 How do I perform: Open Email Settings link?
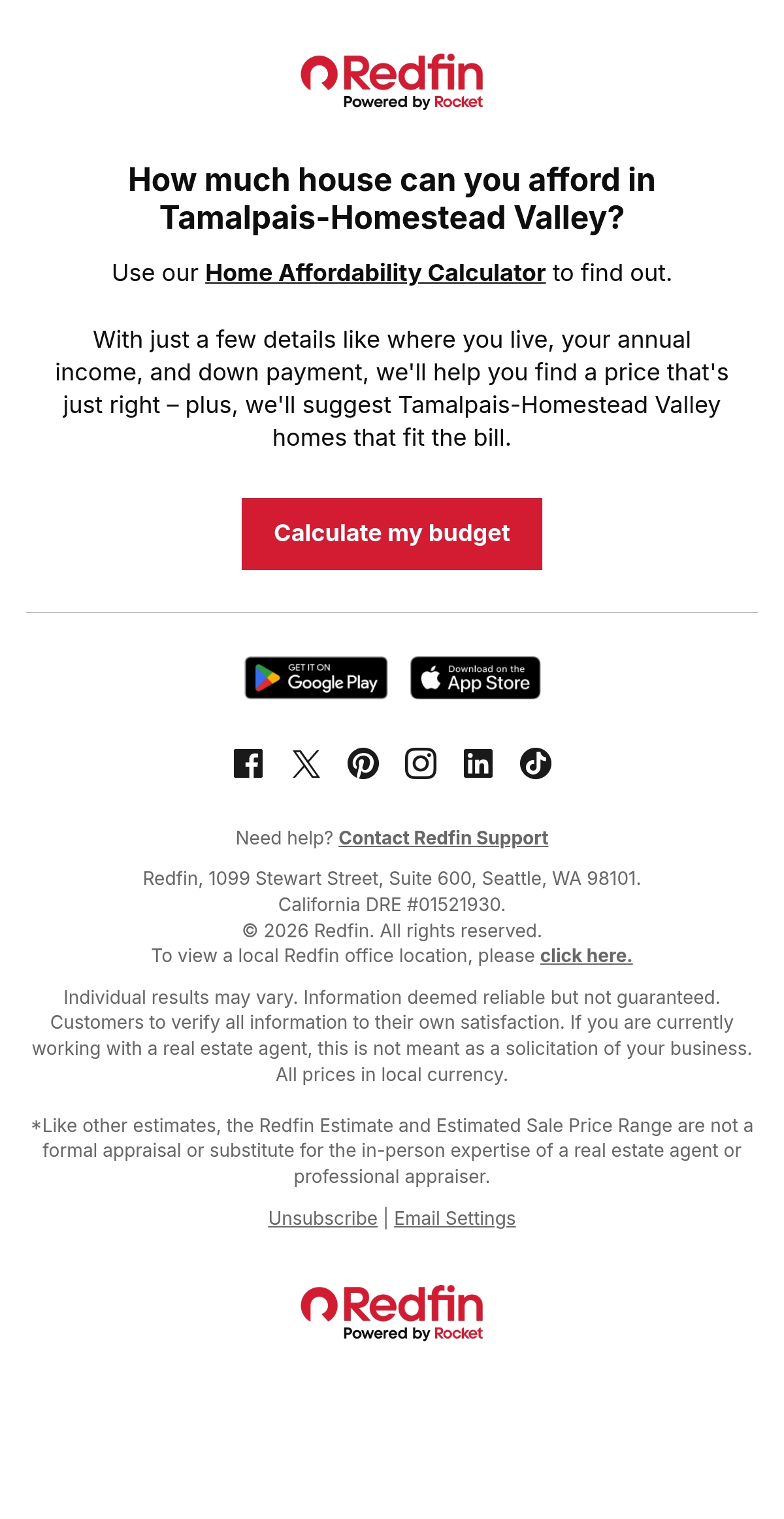455,1218
